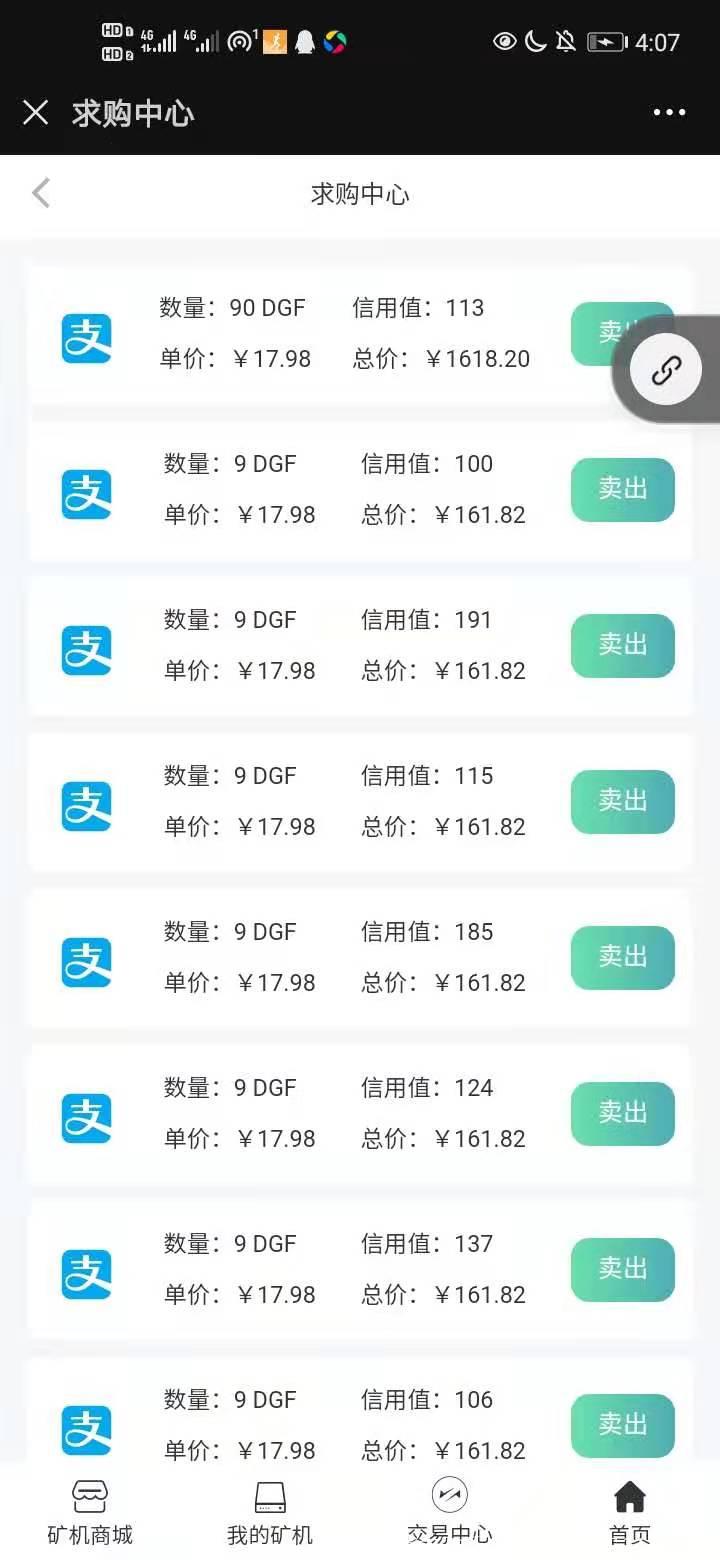Open 我的矿机 miner icon at the bottom
The image size is (720, 1560).
pos(268,1494)
